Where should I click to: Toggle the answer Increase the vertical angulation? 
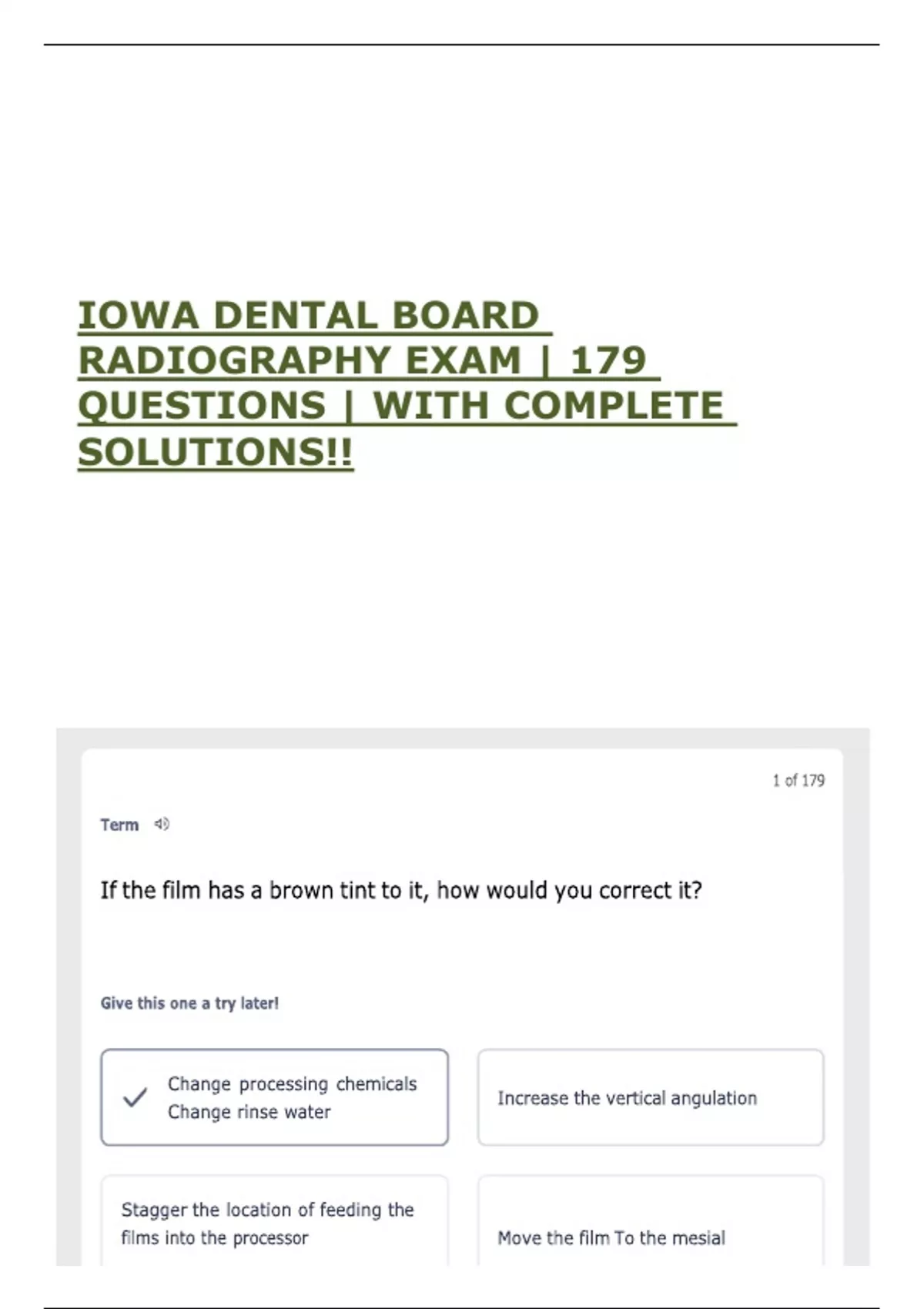click(x=651, y=1098)
